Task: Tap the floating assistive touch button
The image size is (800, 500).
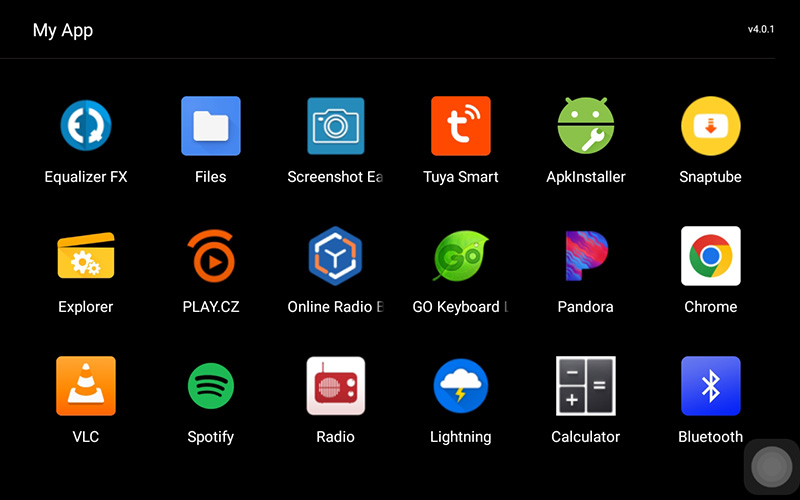Action: 771,466
